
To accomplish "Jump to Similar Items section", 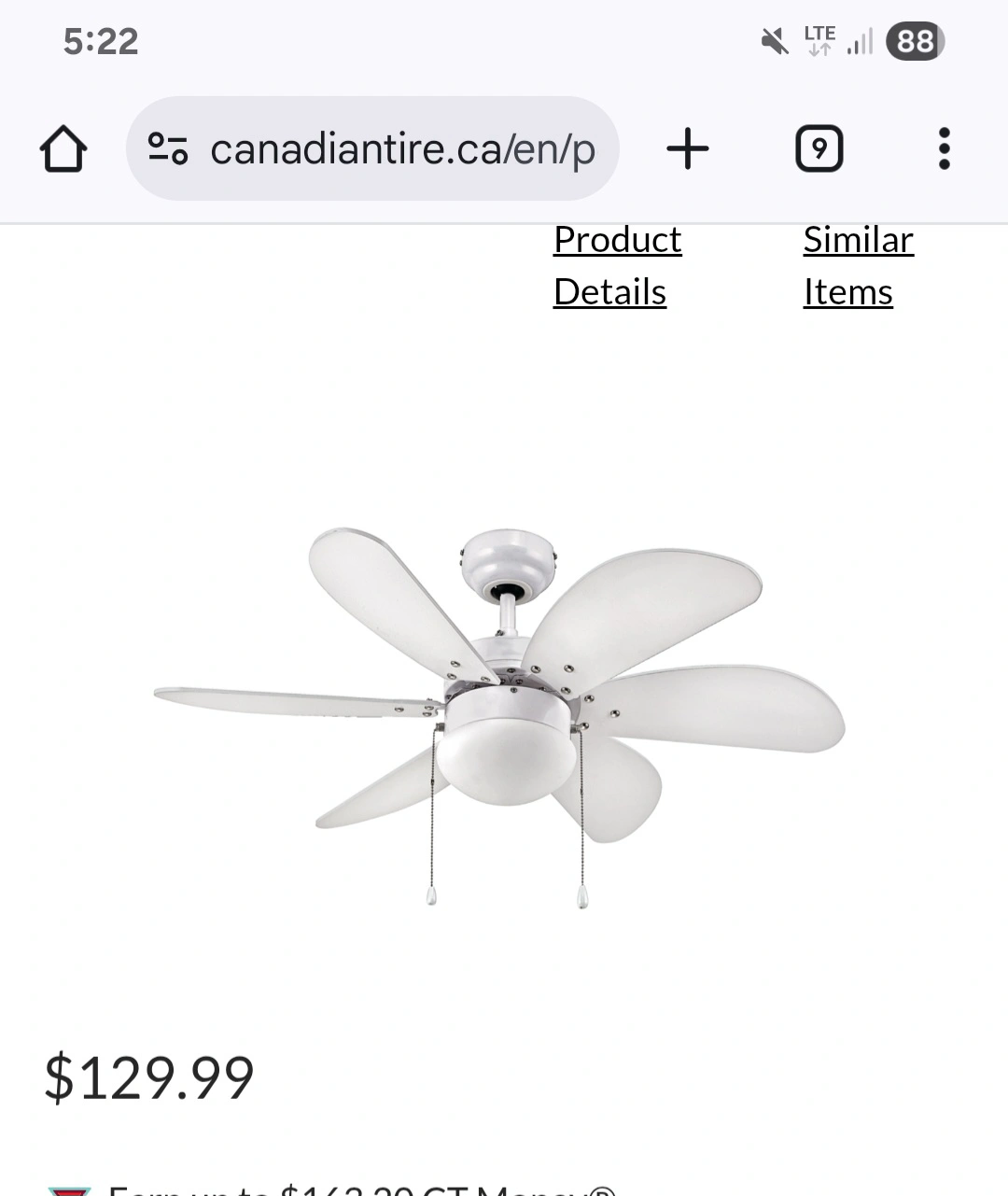I will click(x=859, y=266).
